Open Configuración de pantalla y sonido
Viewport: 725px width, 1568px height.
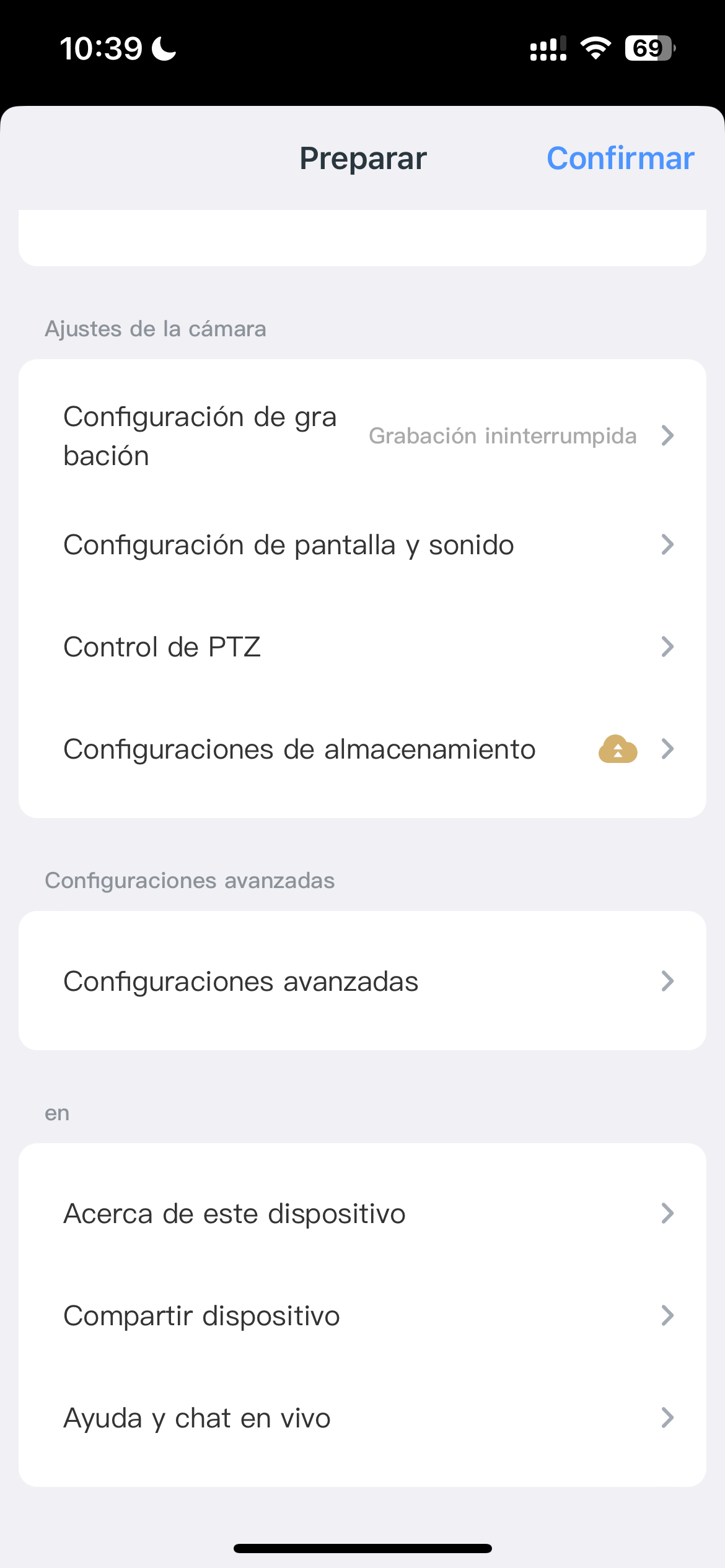pos(362,545)
